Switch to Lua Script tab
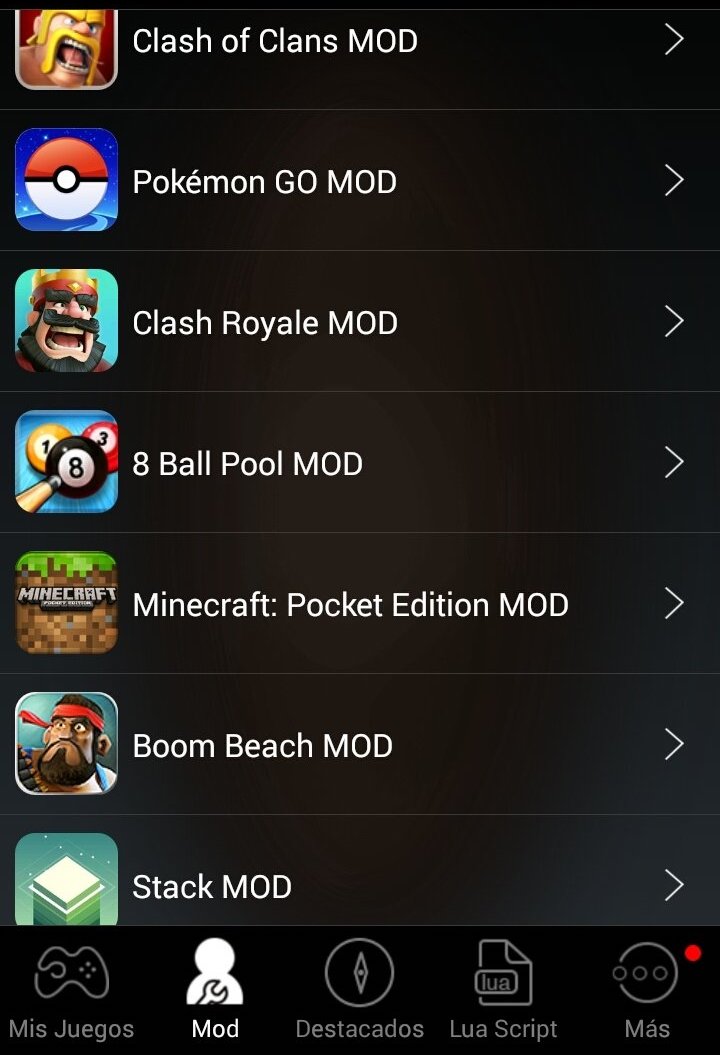Screen dimensions: 720x1055 coord(503,990)
